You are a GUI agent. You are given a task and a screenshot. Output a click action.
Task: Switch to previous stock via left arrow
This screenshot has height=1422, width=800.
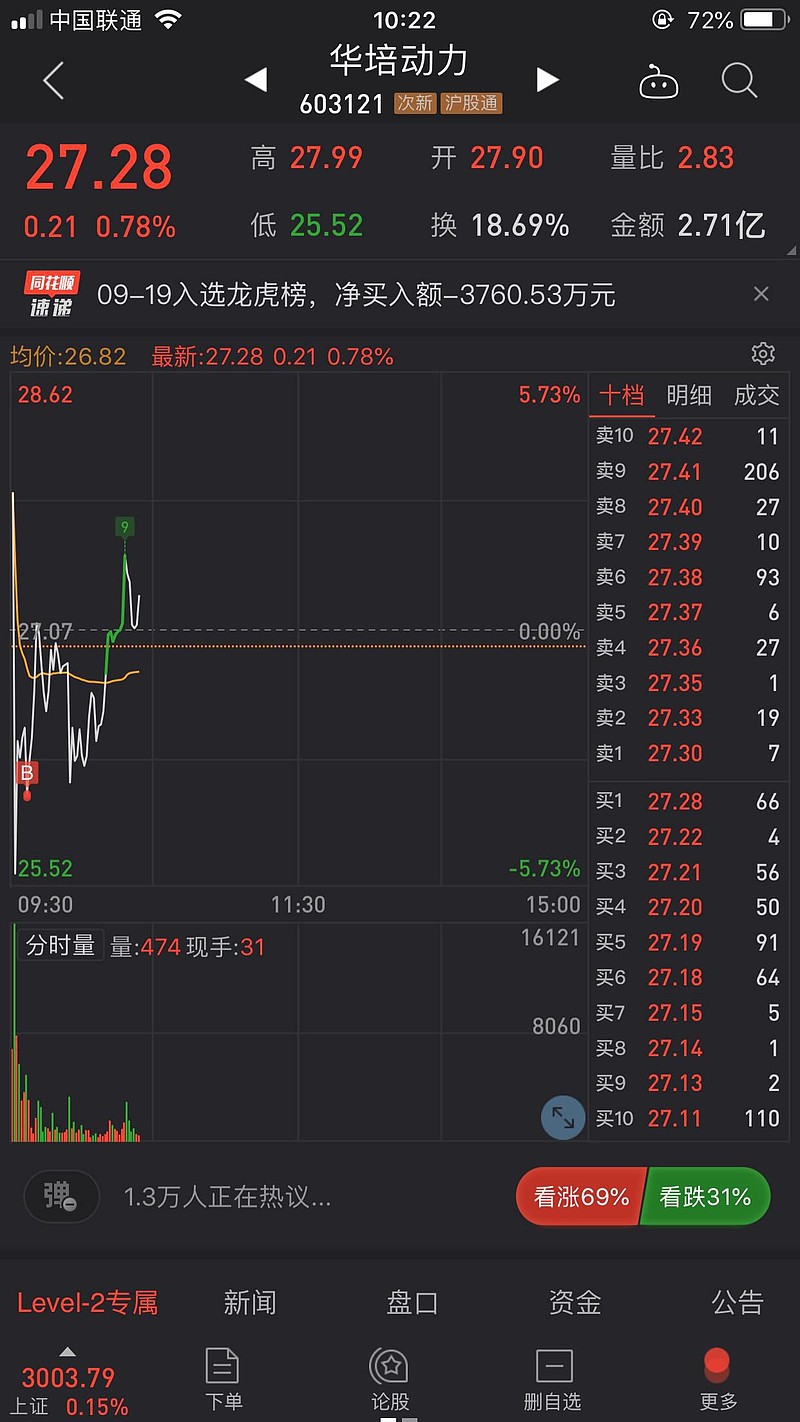pos(256,82)
